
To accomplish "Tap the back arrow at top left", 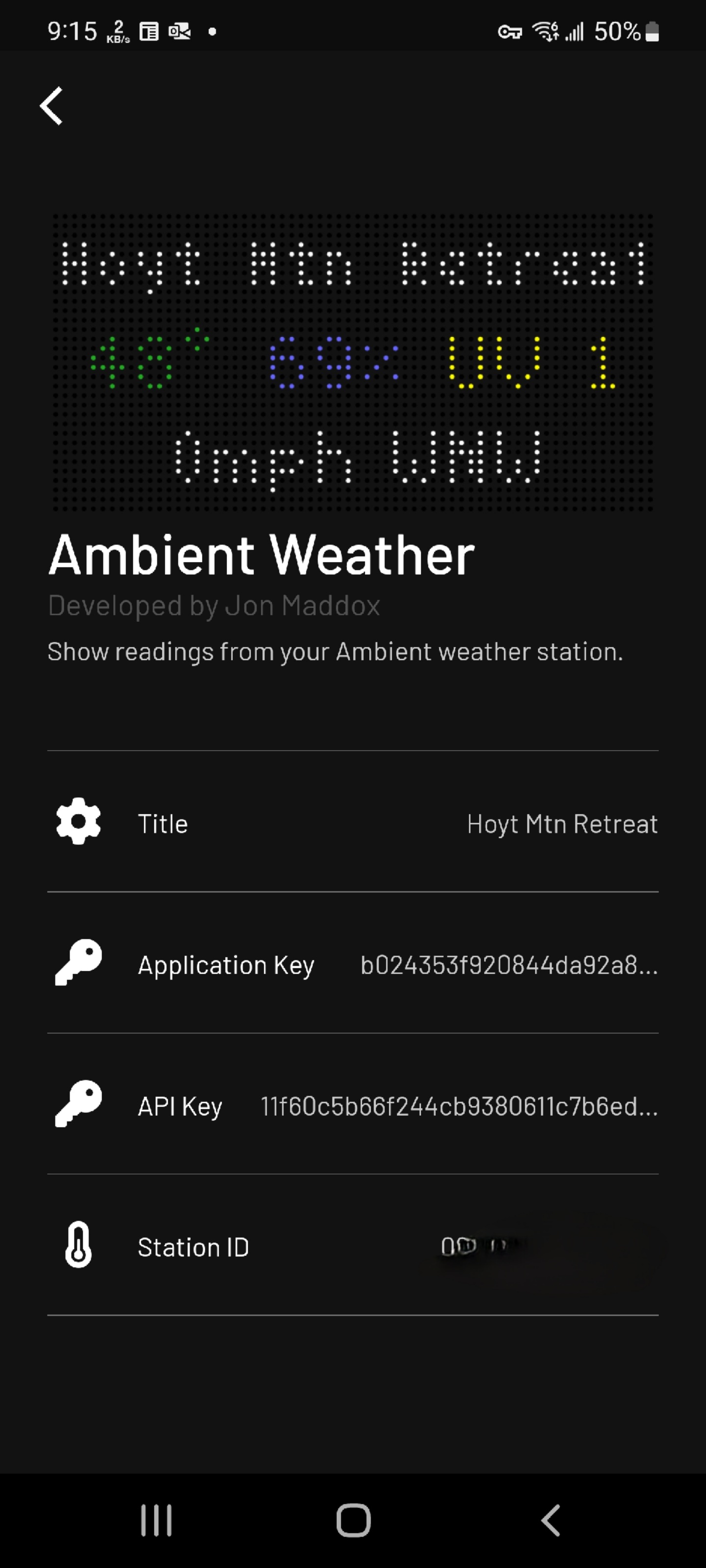I will (x=51, y=105).
